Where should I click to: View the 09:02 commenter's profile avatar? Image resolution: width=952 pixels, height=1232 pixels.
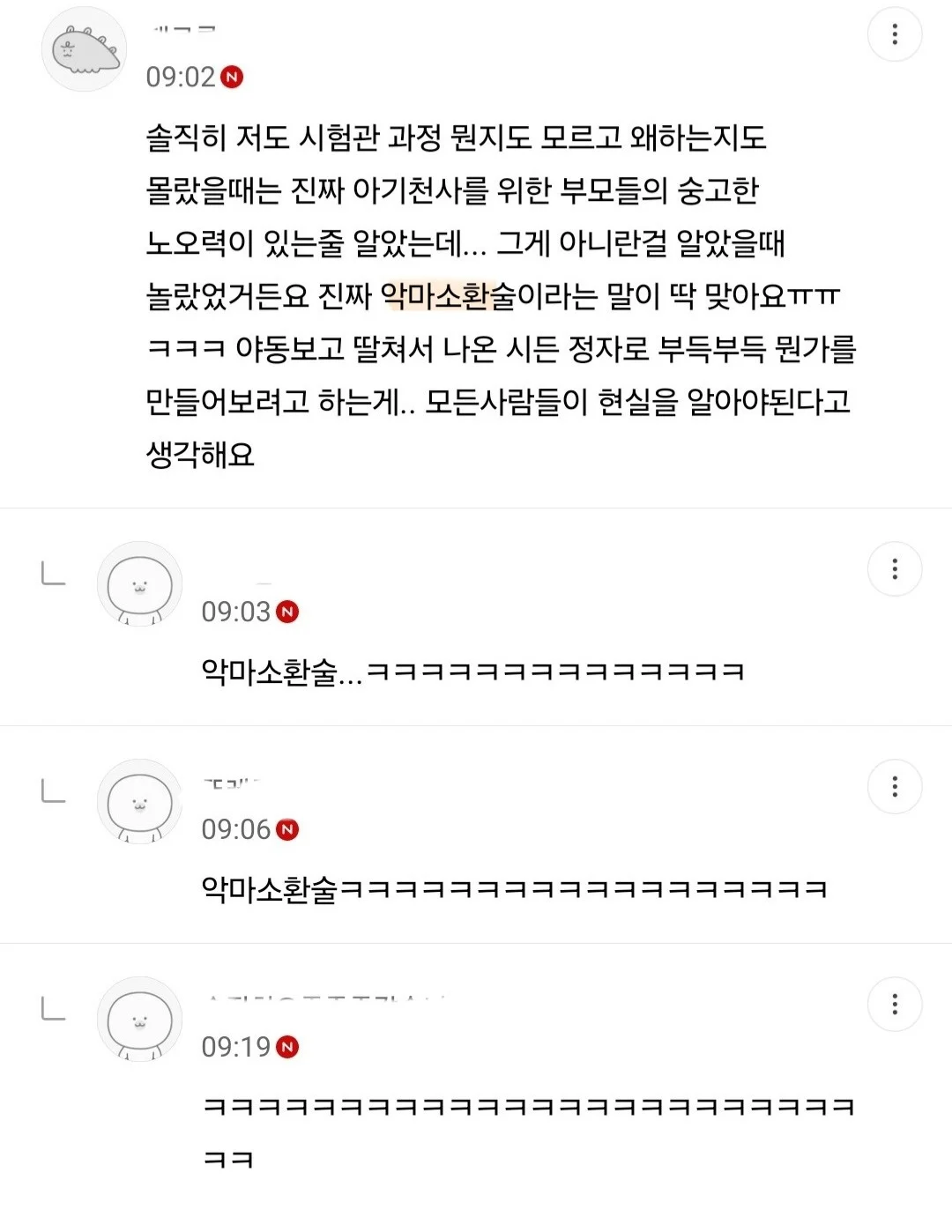(85, 49)
